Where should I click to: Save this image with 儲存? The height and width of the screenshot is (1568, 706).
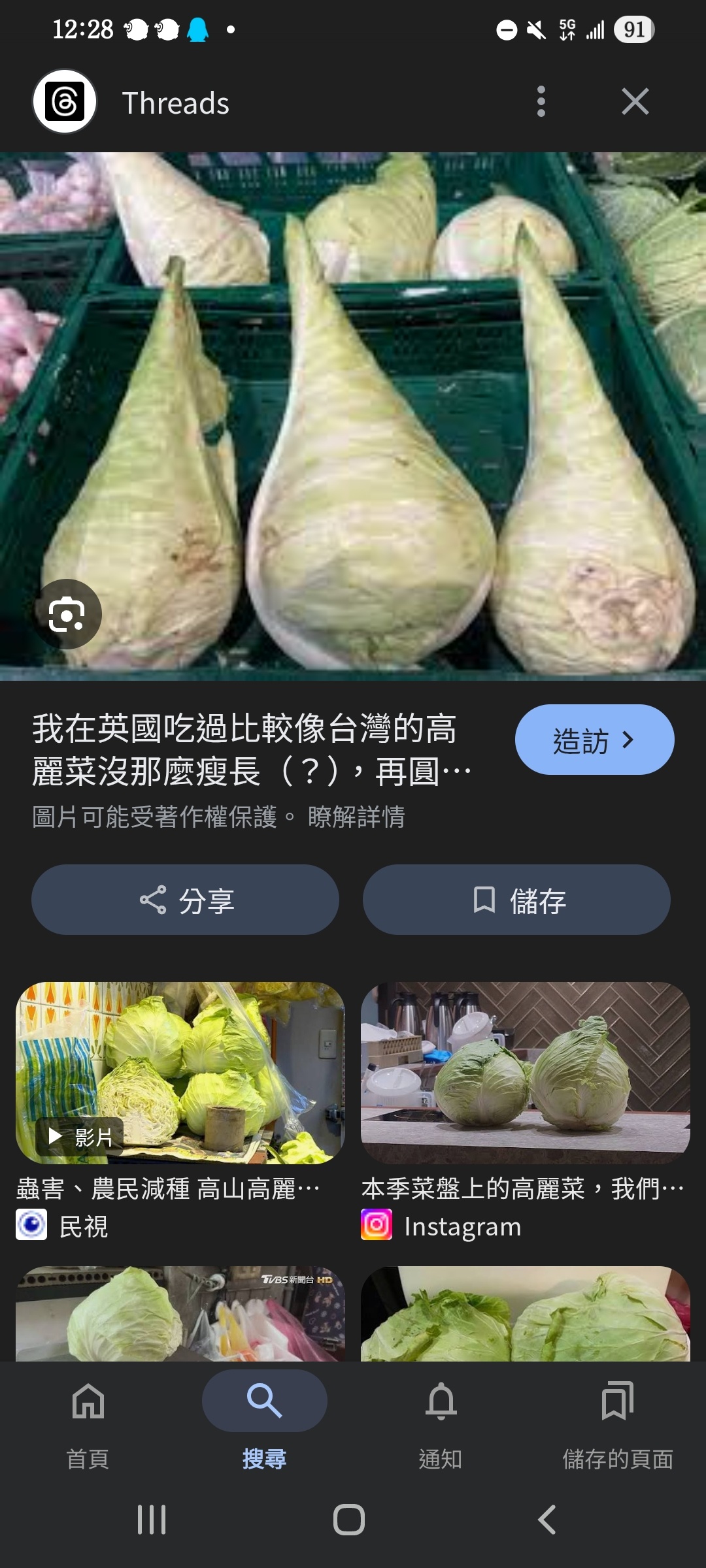516,900
